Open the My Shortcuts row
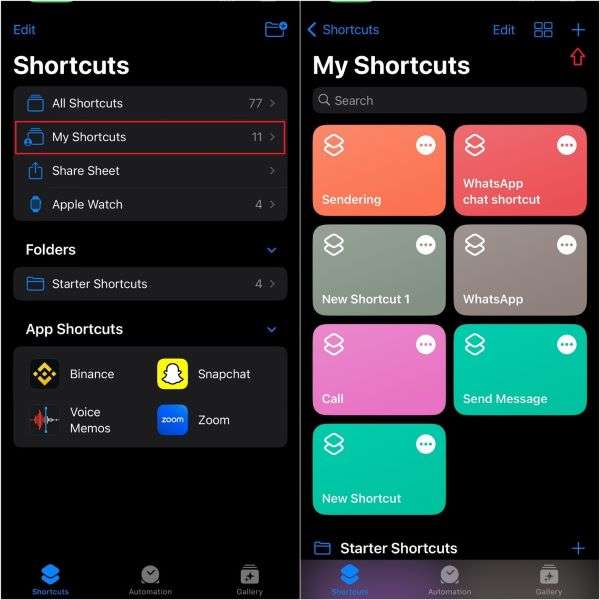This screenshot has height=600, width=600. (150, 137)
